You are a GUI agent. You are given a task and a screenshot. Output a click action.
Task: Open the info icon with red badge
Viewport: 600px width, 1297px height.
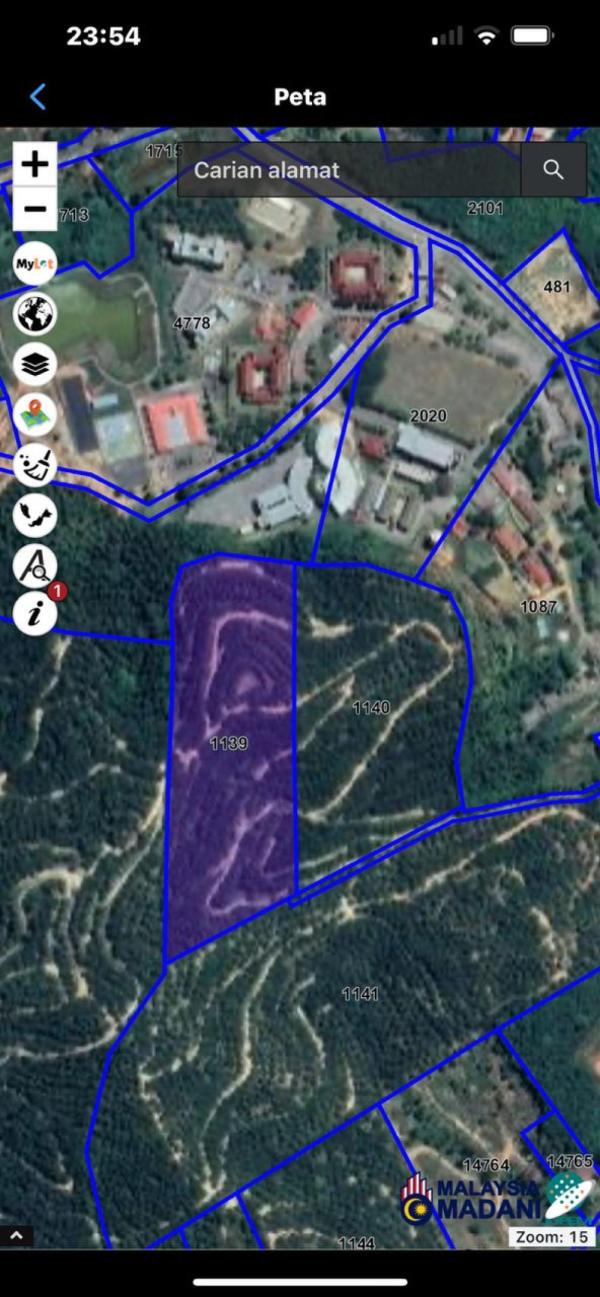(35, 612)
